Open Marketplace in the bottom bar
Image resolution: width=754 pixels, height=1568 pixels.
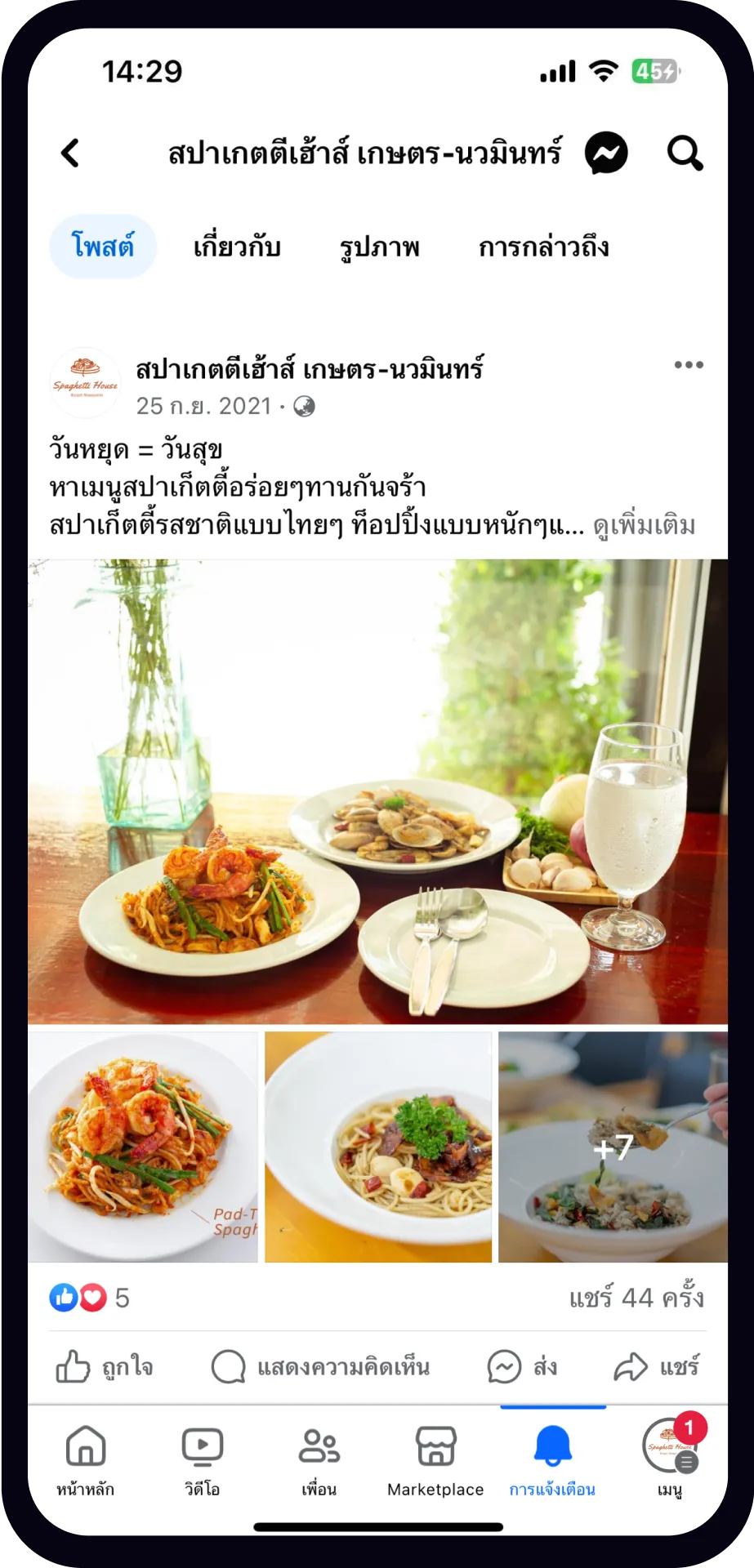coord(435,1460)
